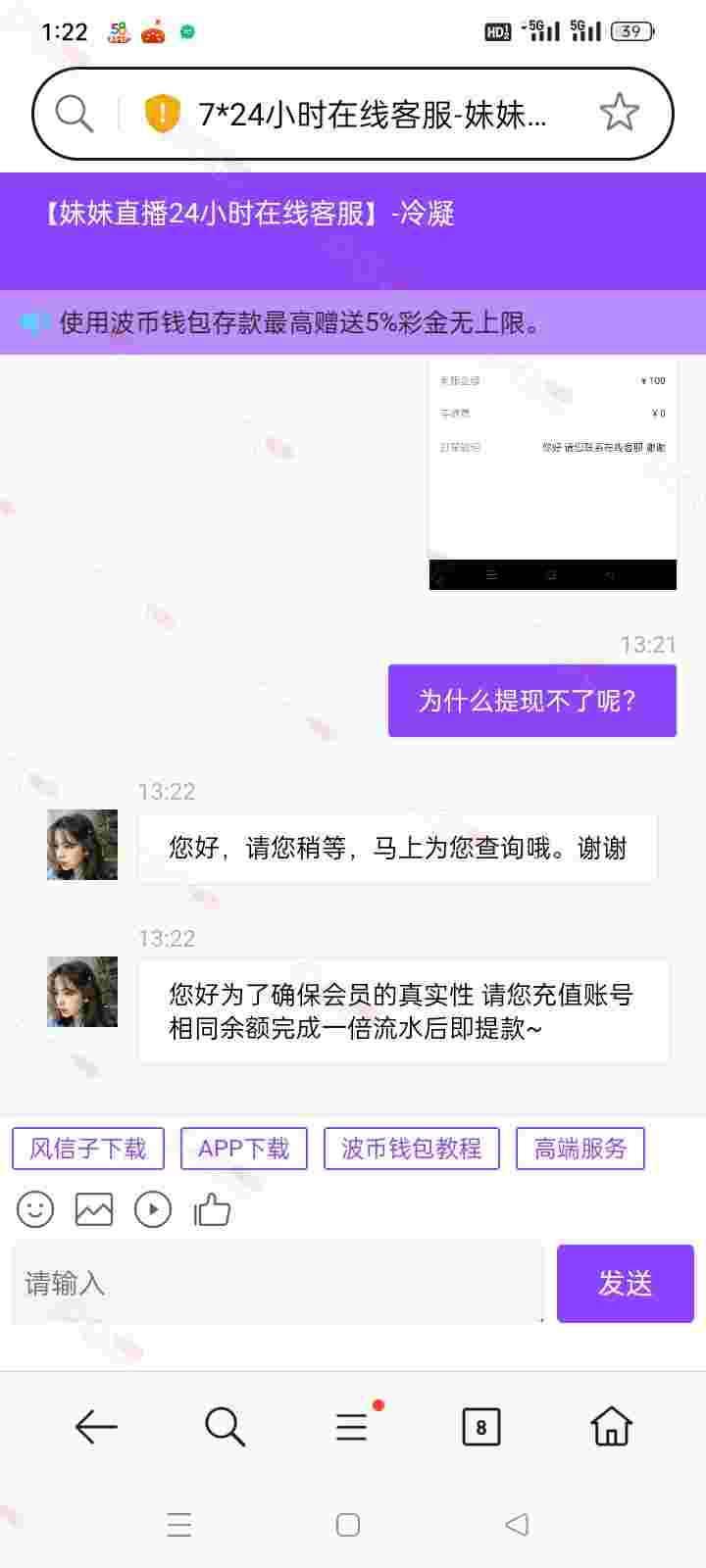
Task: View the 8 open browser tabs
Action: pyautogui.click(x=480, y=1427)
